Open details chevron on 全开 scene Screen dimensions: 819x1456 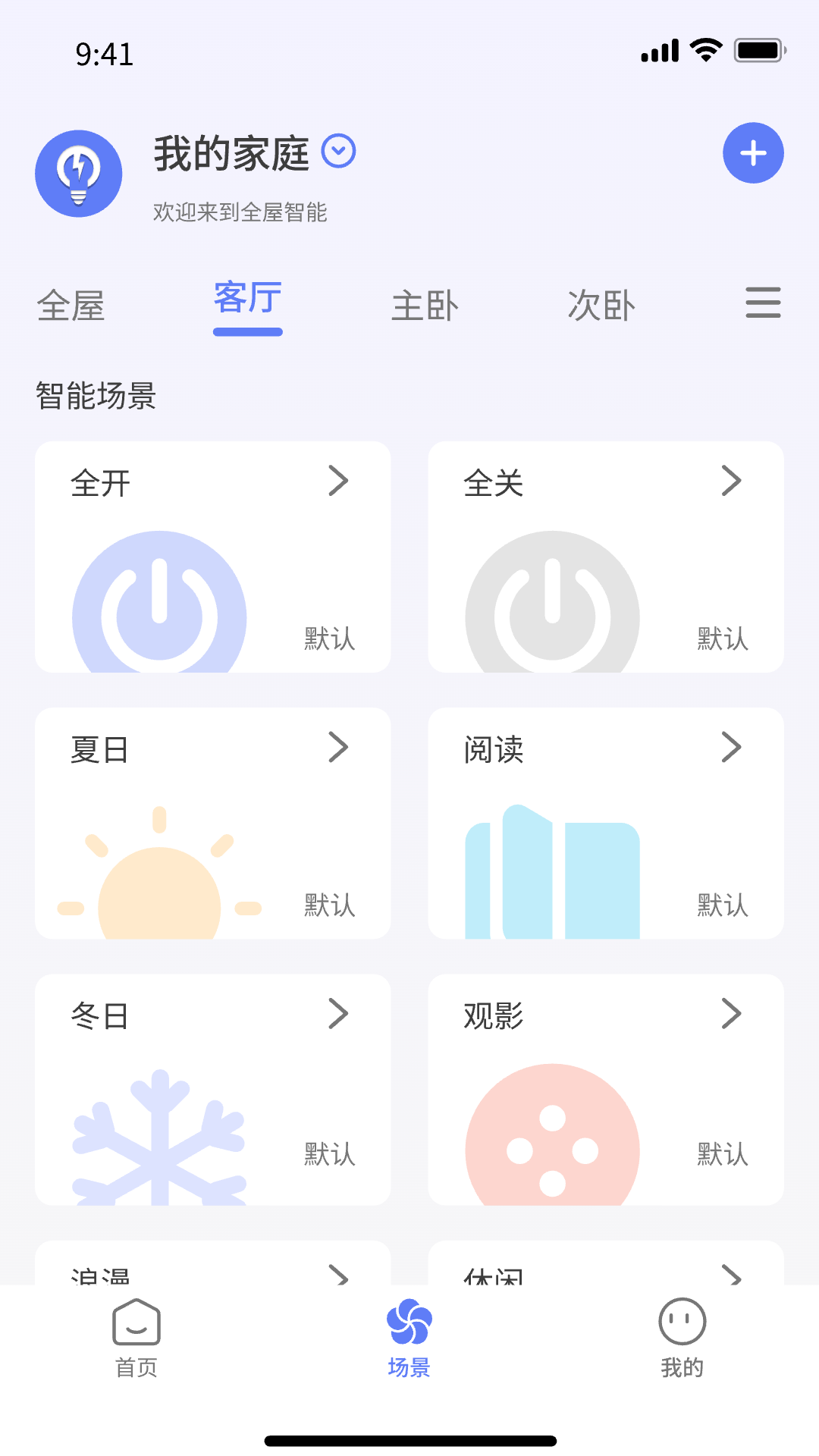tap(339, 480)
